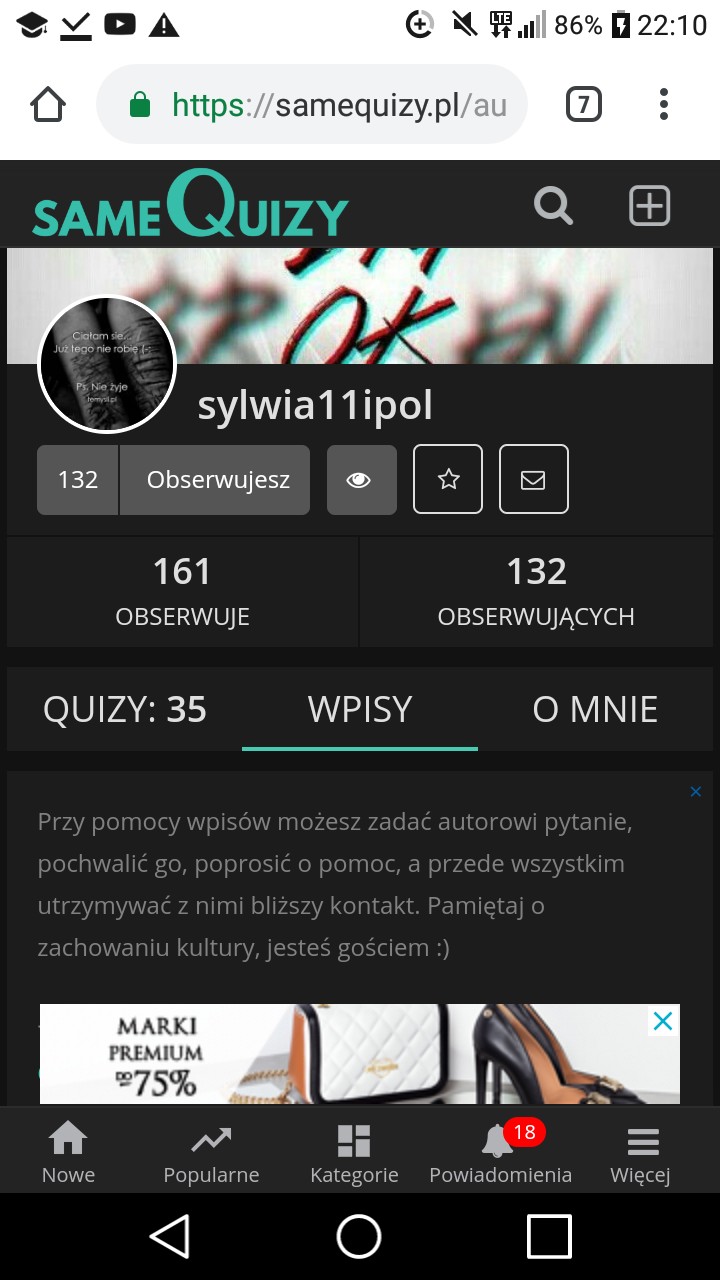Tap the Obserwujesz button to unfollow
The image size is (720, 1280).
tap(217, 480)
